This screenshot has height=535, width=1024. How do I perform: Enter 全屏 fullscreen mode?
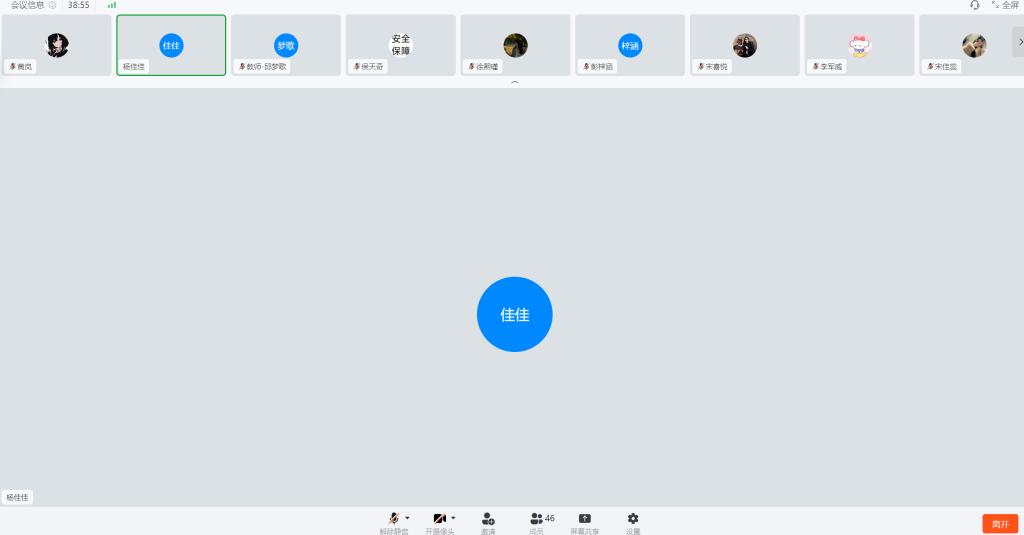(x=1005, y=5)
